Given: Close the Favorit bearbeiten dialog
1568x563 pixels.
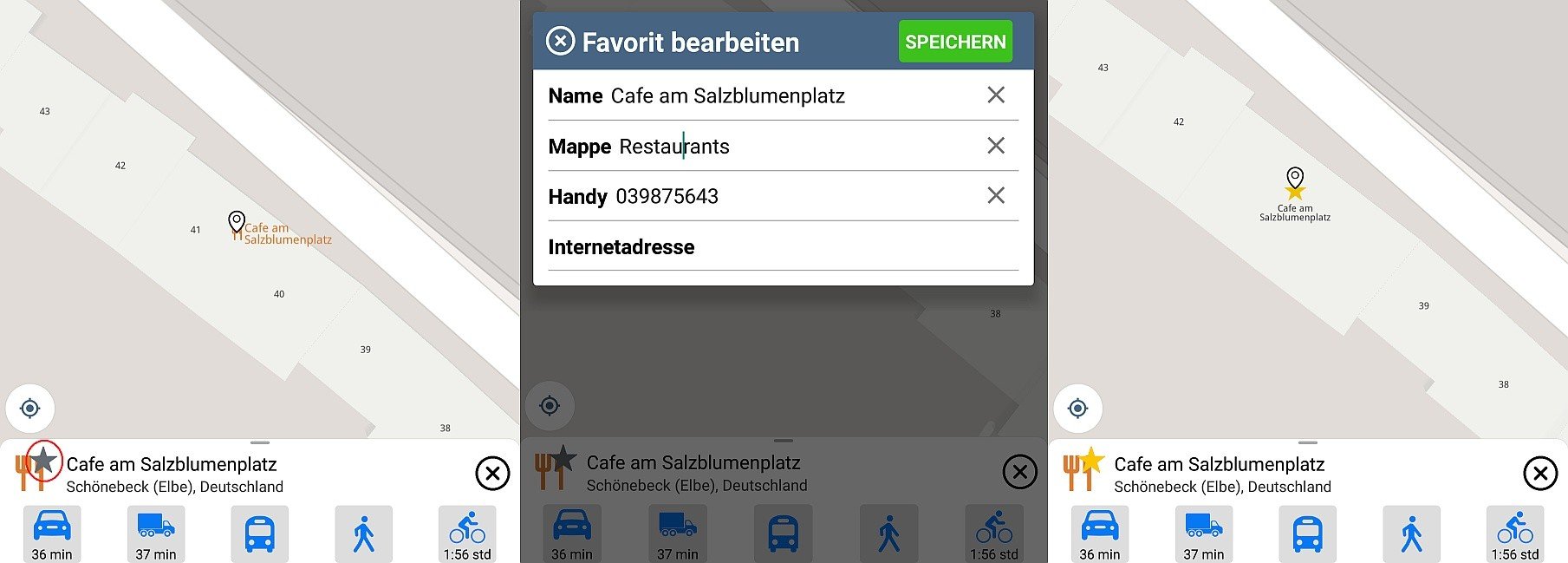Looking at the screenshot, I should tap(560, 41).
